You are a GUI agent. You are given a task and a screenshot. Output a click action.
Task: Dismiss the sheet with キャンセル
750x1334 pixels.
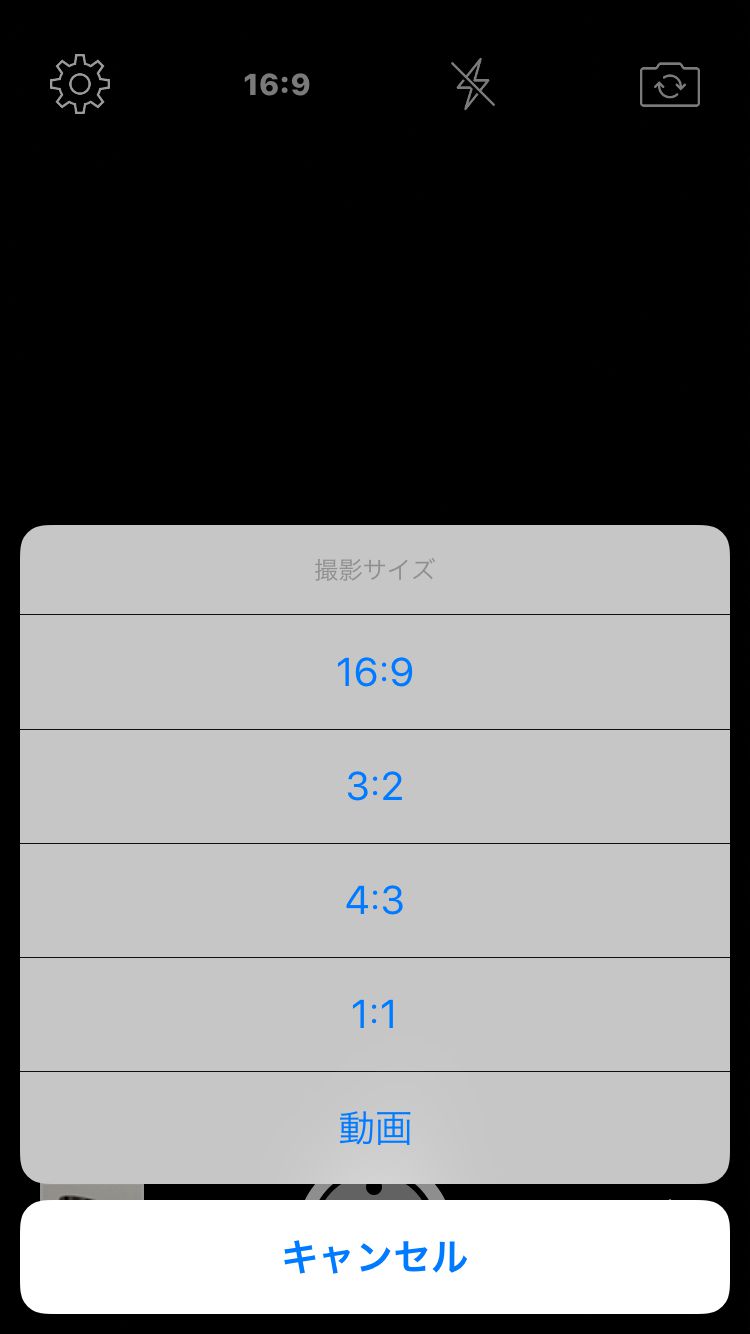click(375, 1257)
